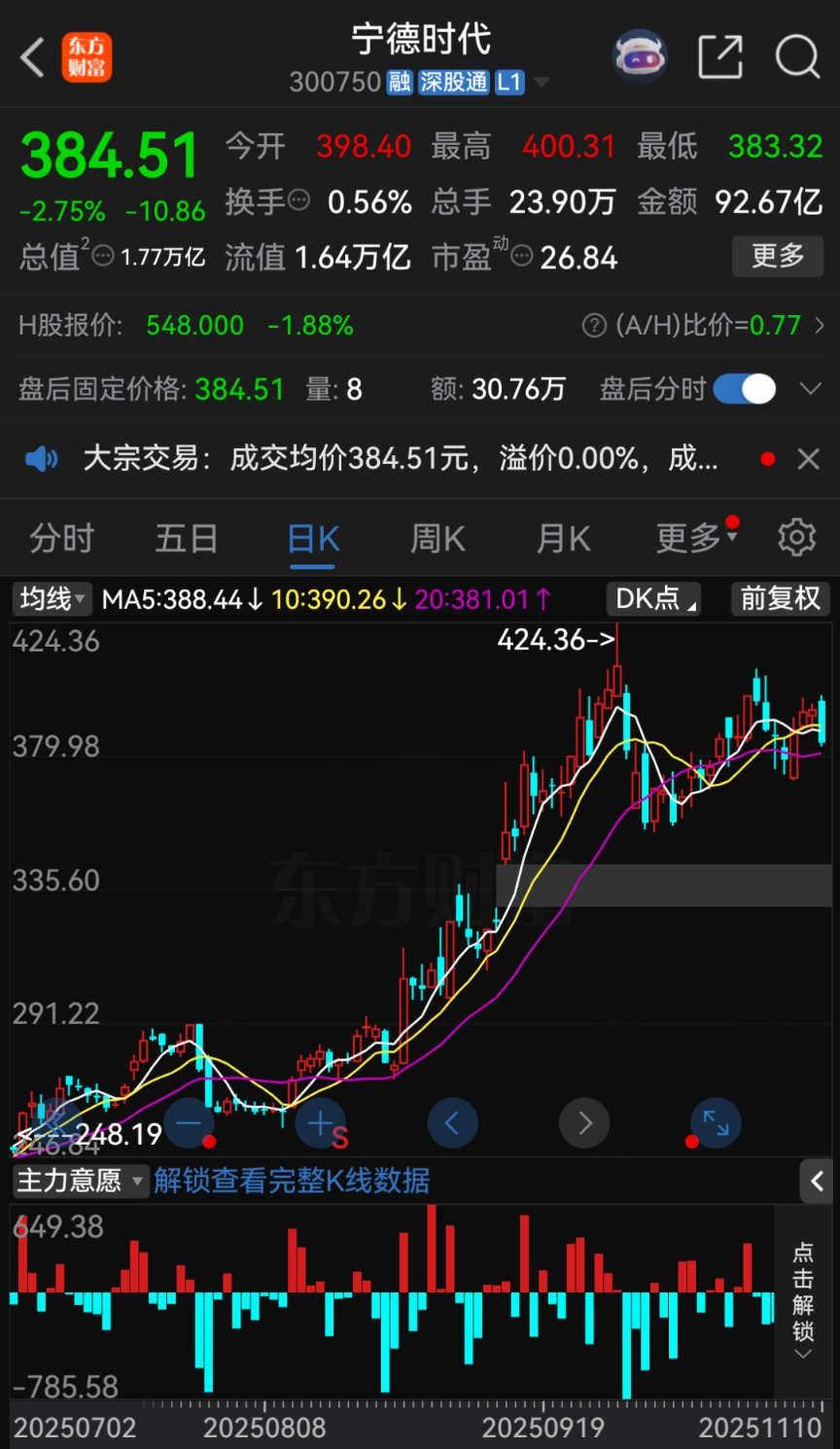This screenshot has width=840, height=1449.
Task: Switch to the 分时 chart tab
Action: point(62,538)
